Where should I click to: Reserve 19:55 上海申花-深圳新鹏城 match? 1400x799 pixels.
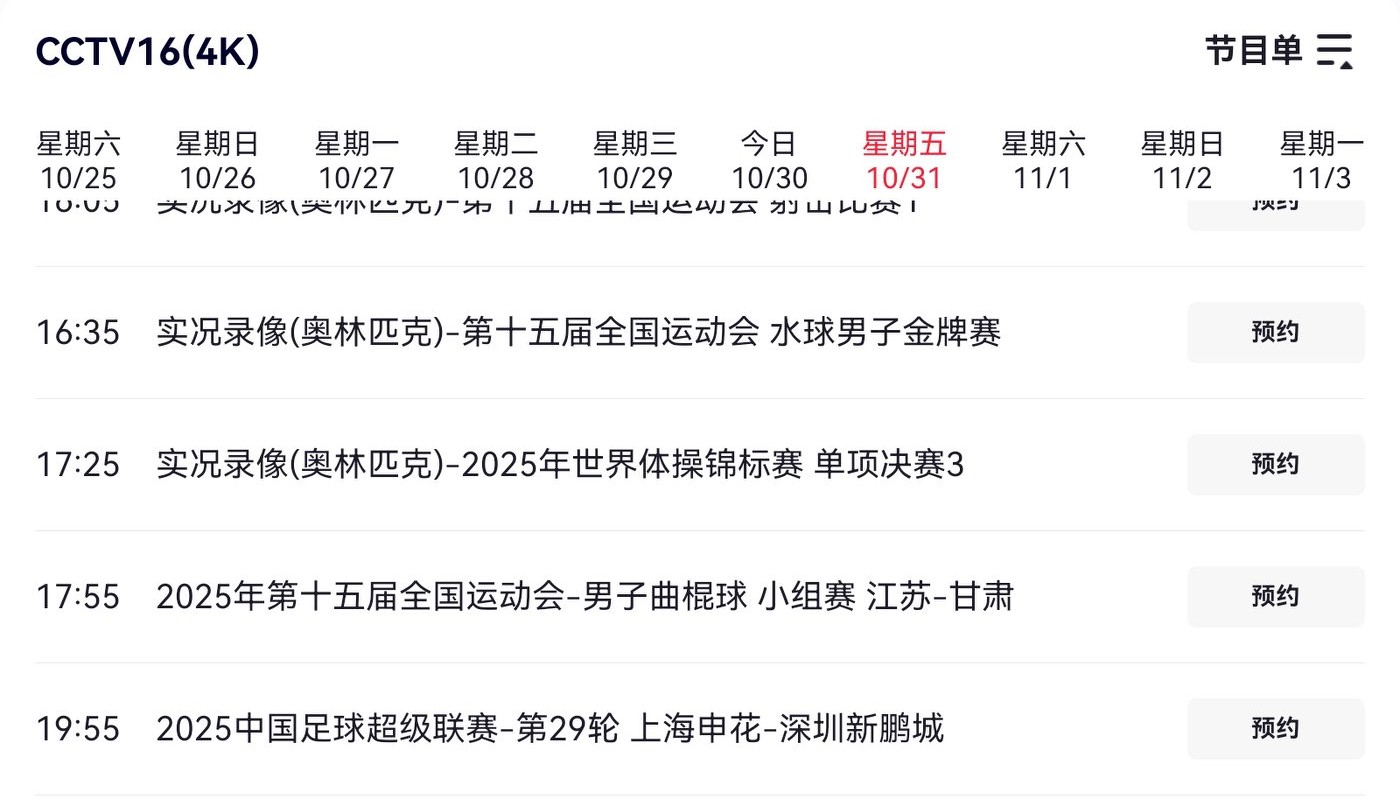[x=1275, y=728]
